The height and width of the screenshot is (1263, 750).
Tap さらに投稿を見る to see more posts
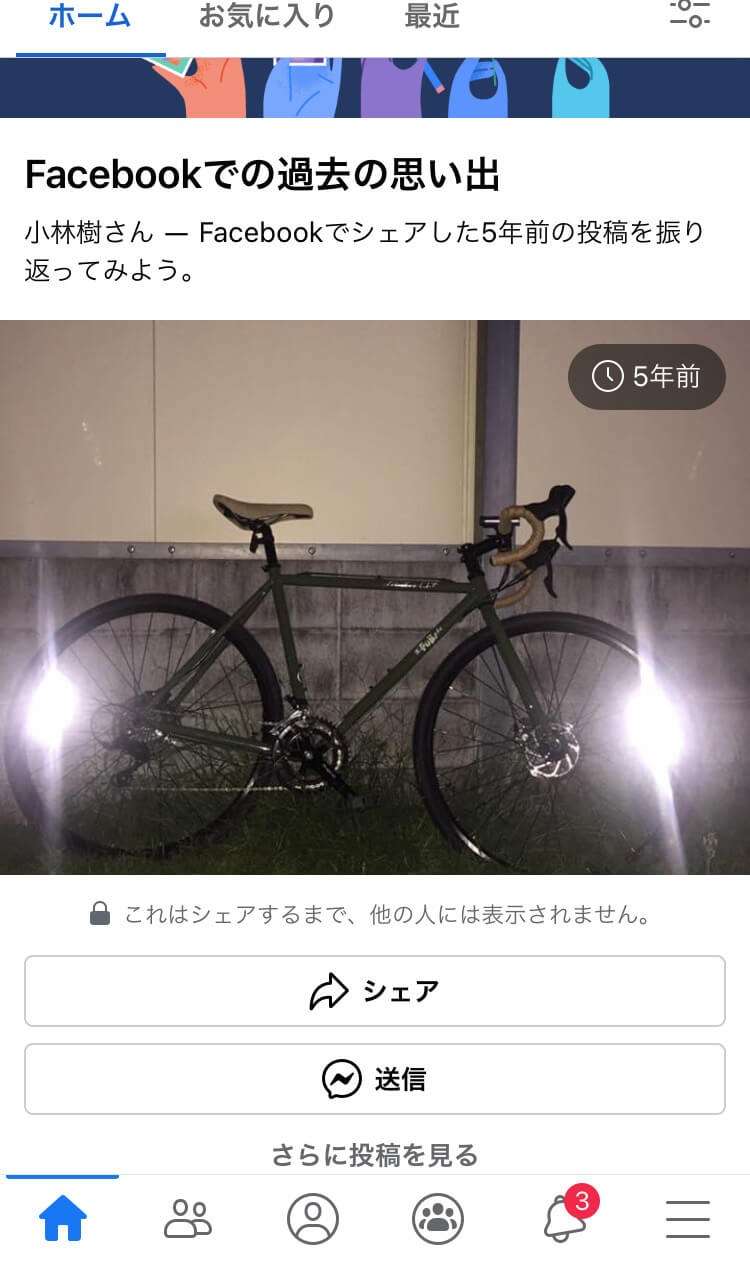375,1156
